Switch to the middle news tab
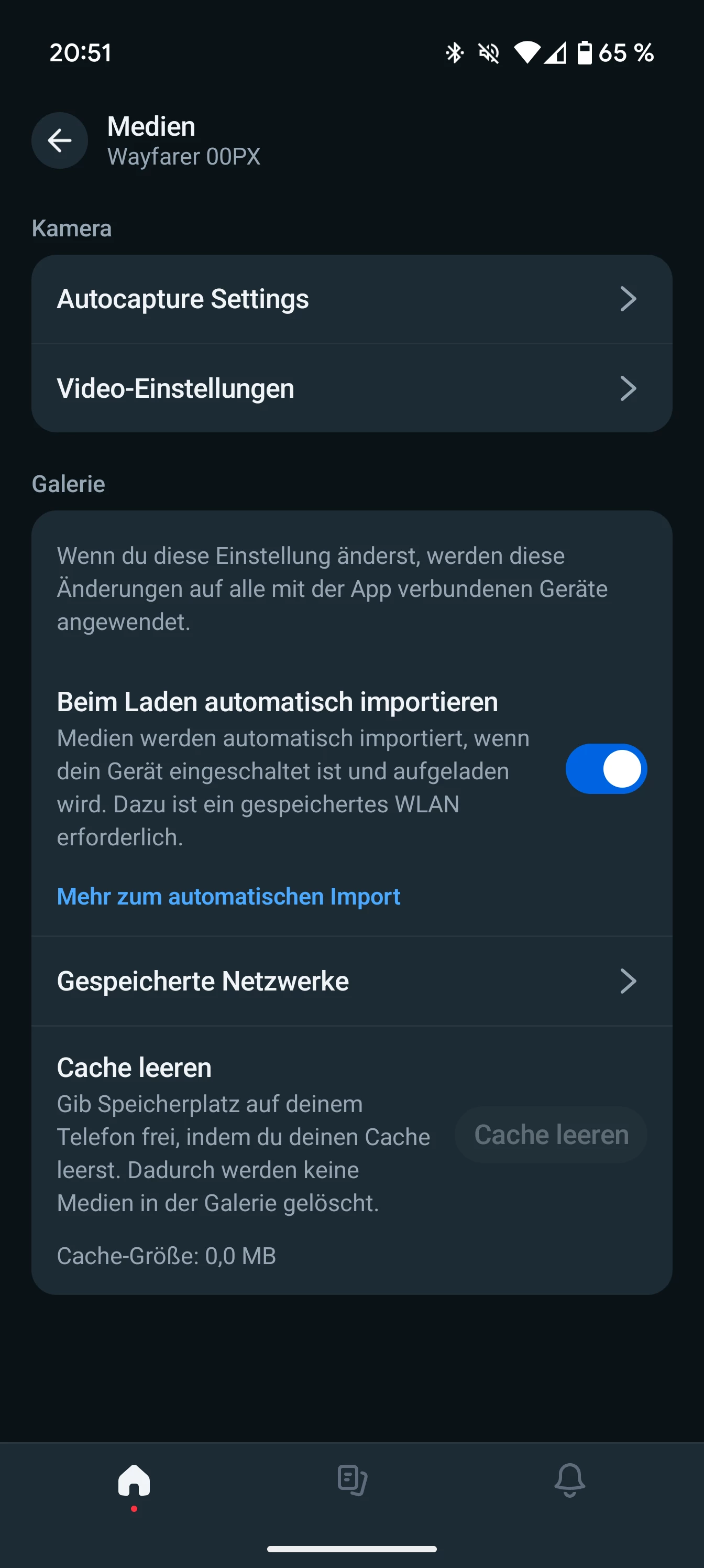Image resolution: width=704 pixels, height=1568 pixels. click(x=351, y=1480)
